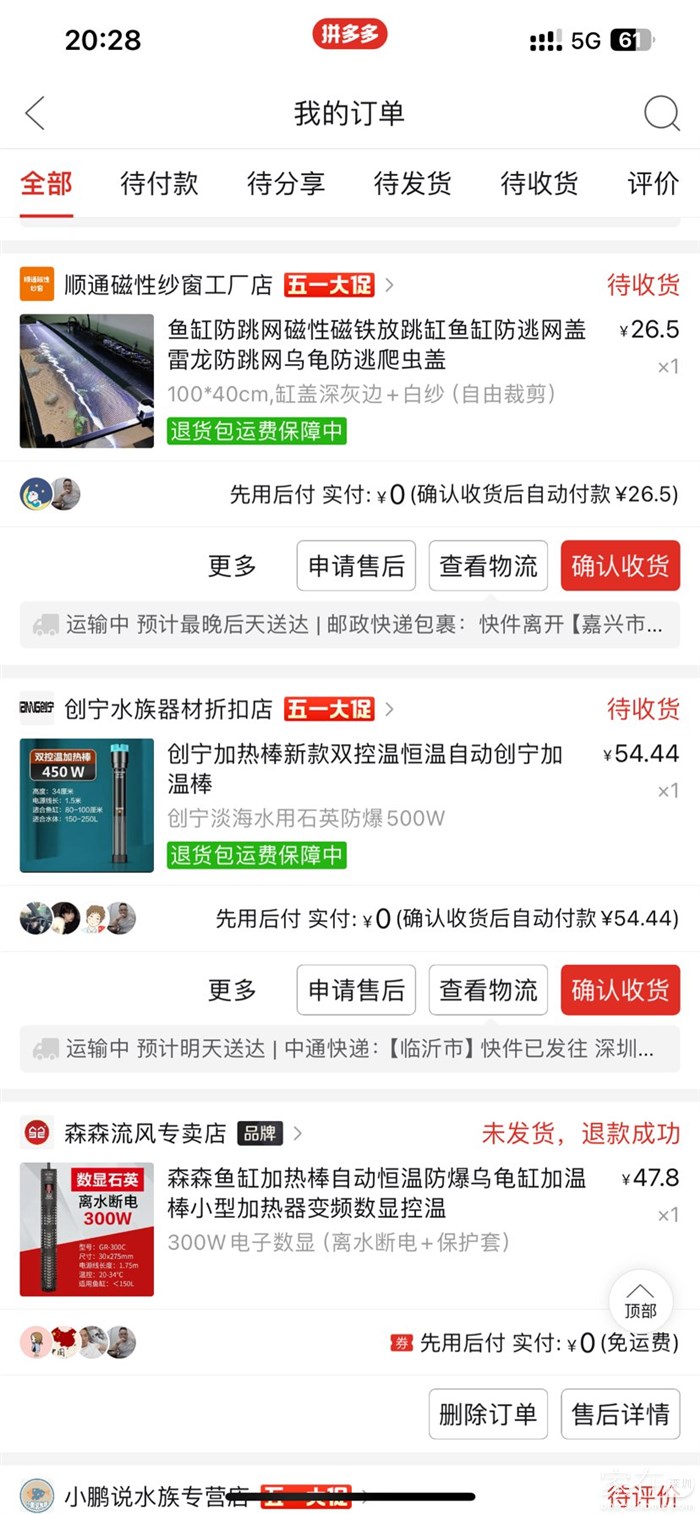Viewport: 700px width, 1514px height.
Task: Enter the 森森流风专卖店 store
Action: point(145,1133)
